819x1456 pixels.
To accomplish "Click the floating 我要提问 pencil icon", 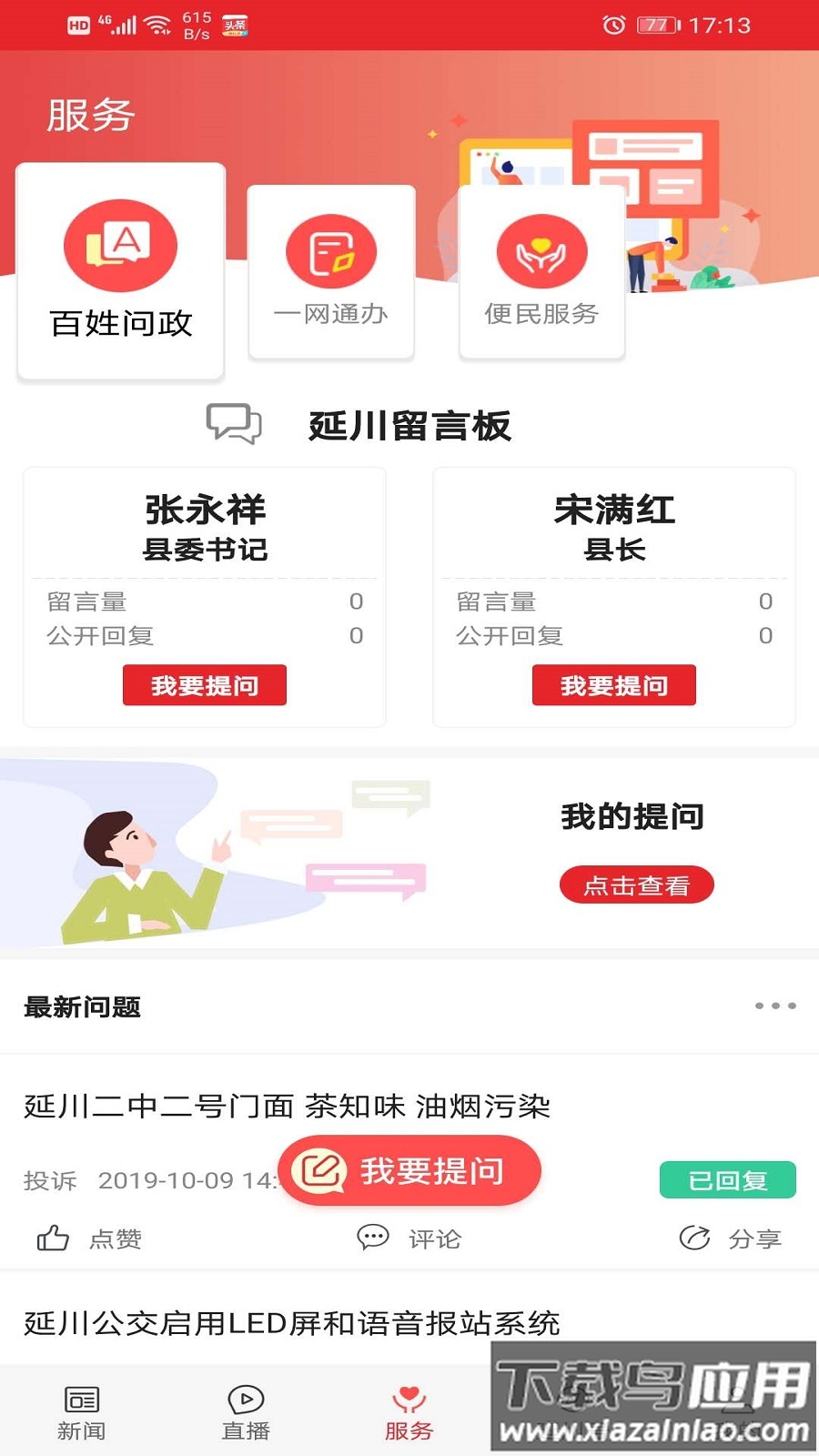I will click(320, 1171).
